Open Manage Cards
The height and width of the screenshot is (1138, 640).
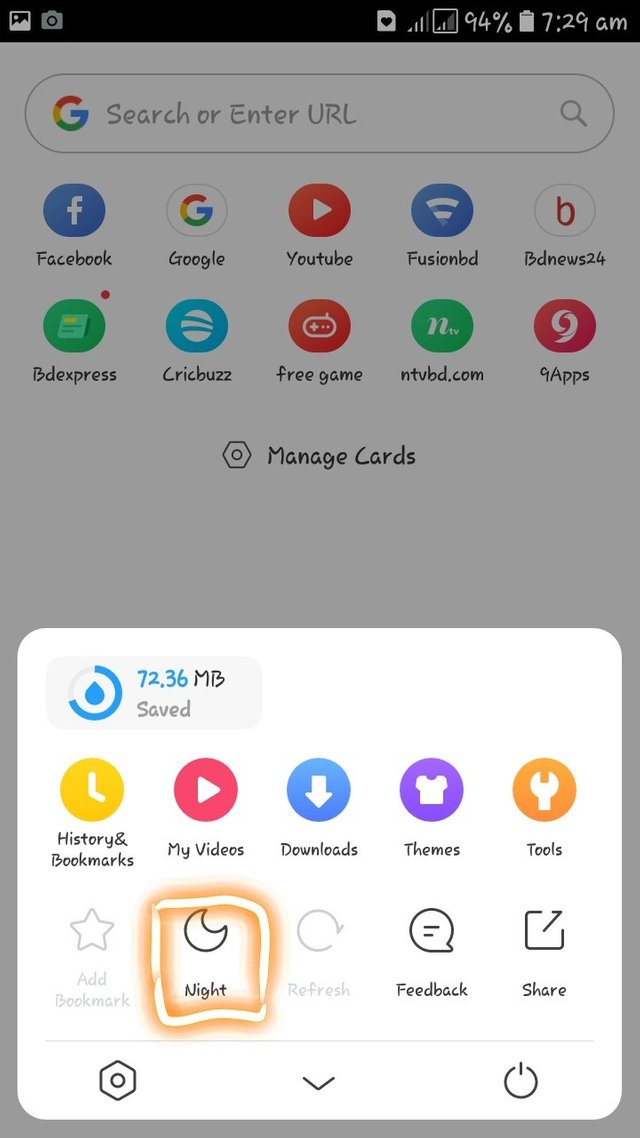[319, 456]
